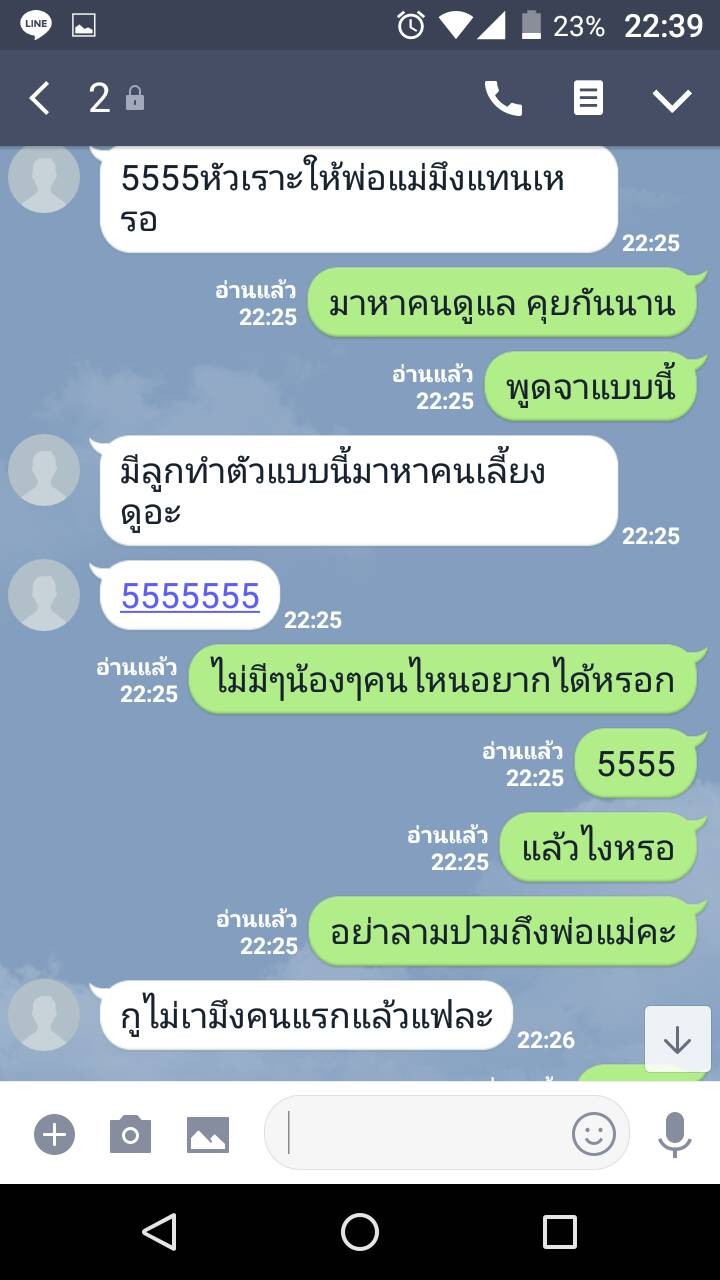Viewport: 720px width, 1280px height.
Task: Pick a photo from gallery
Action: 208,1135
